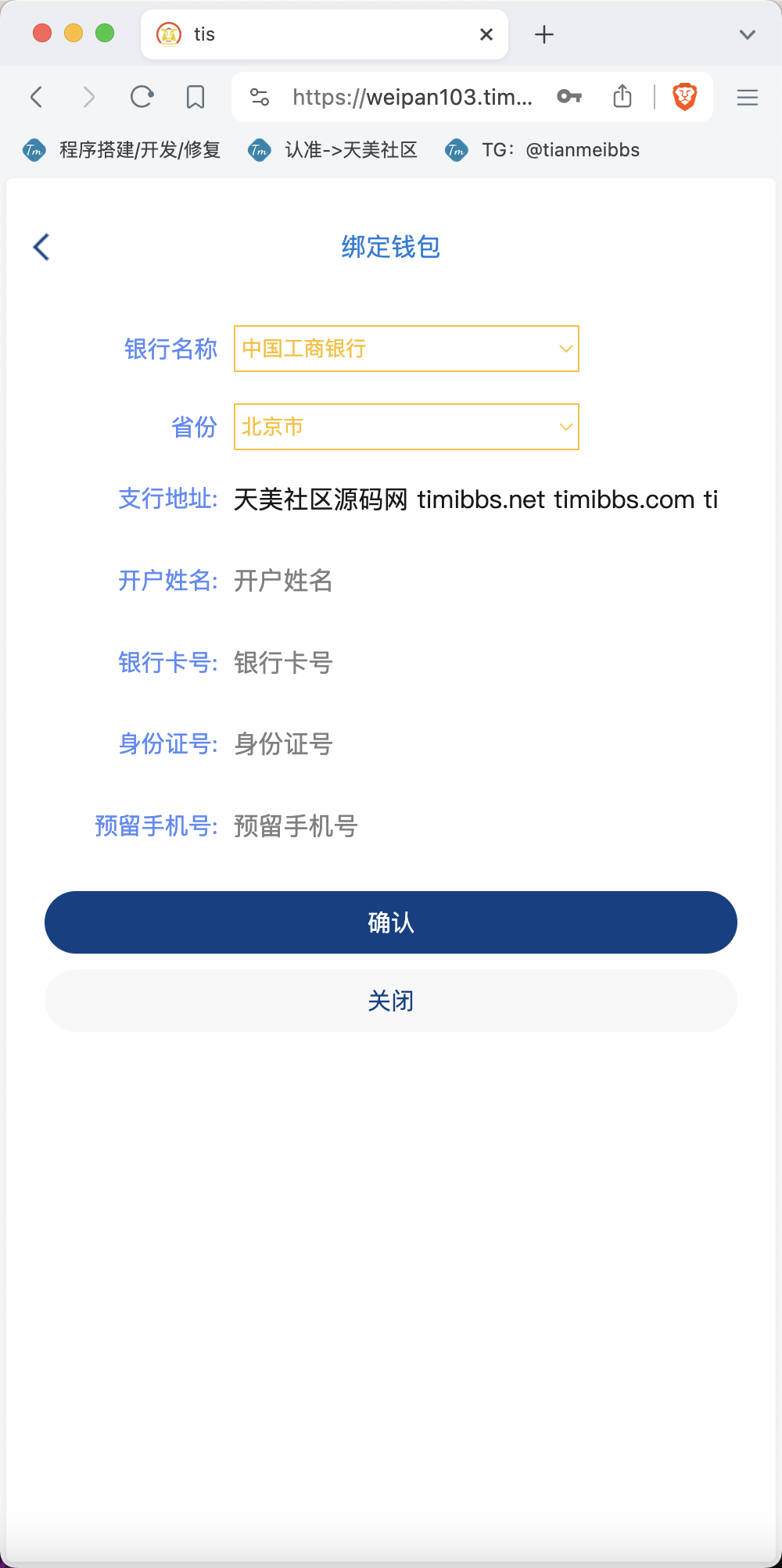Open the 认准->天美社区 bookmark
This screenshot has height=1568, width=782.
(333, 150)
